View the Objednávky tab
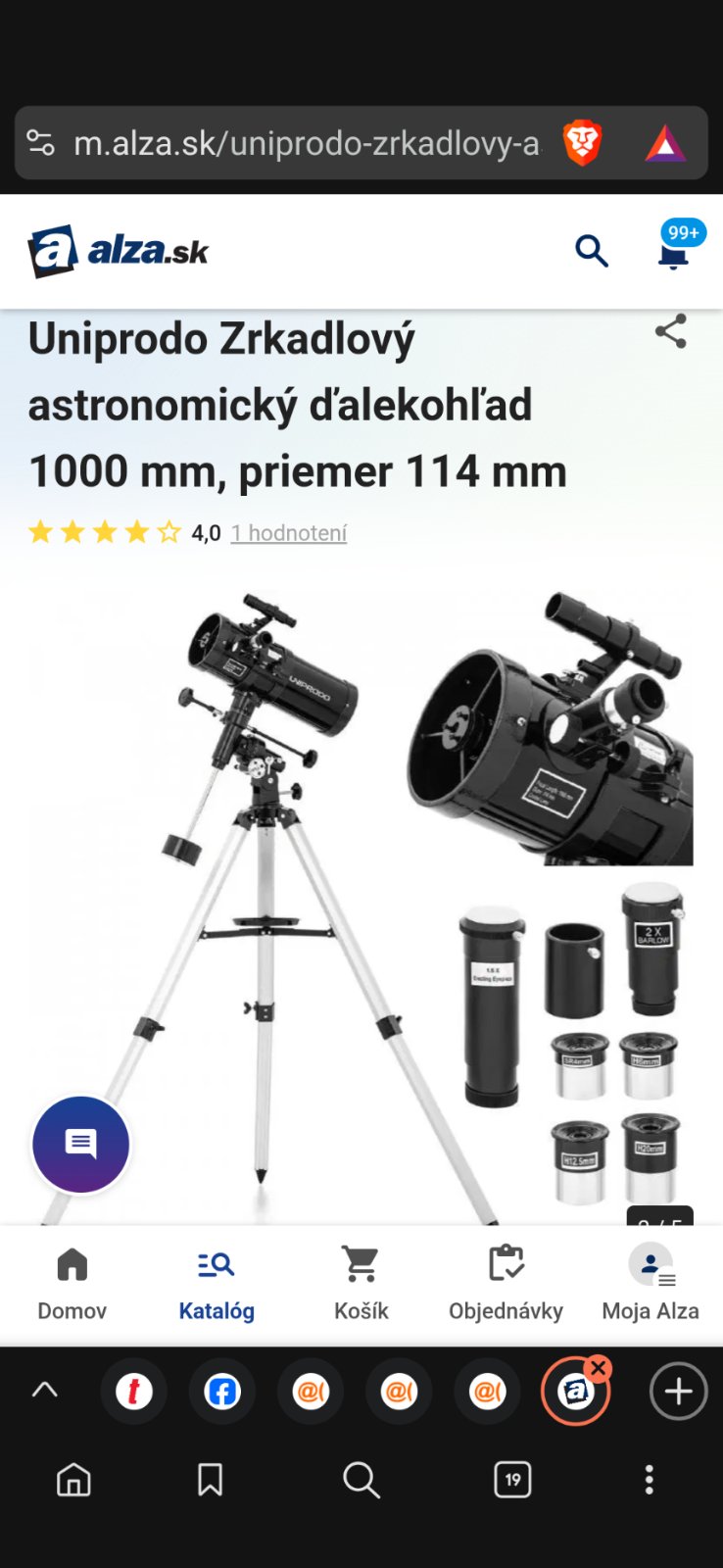The height and width of the screenshot is (1568, 723). pyautogui.click(x=506, y=1284)
